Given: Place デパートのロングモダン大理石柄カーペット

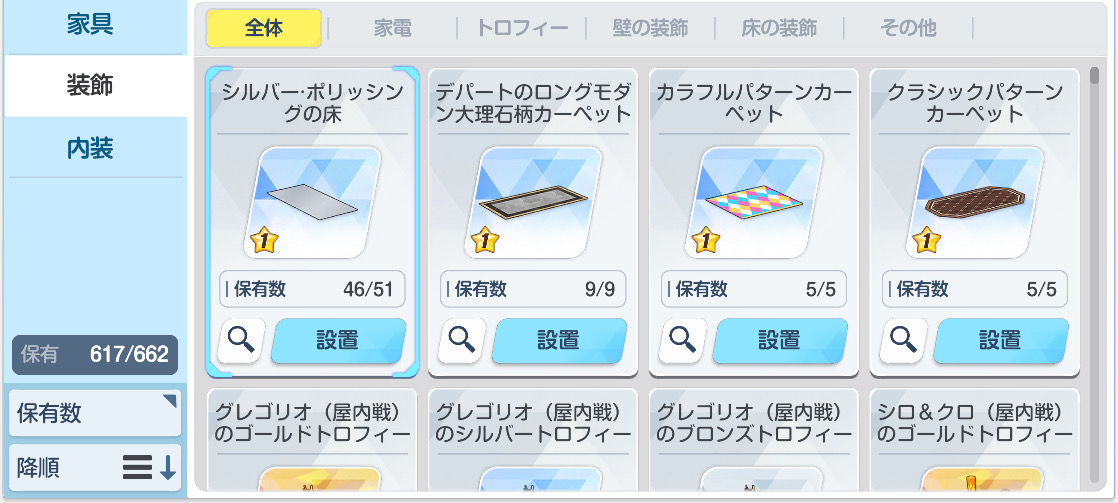Looking at the screenshot, I should coord(559,340).
